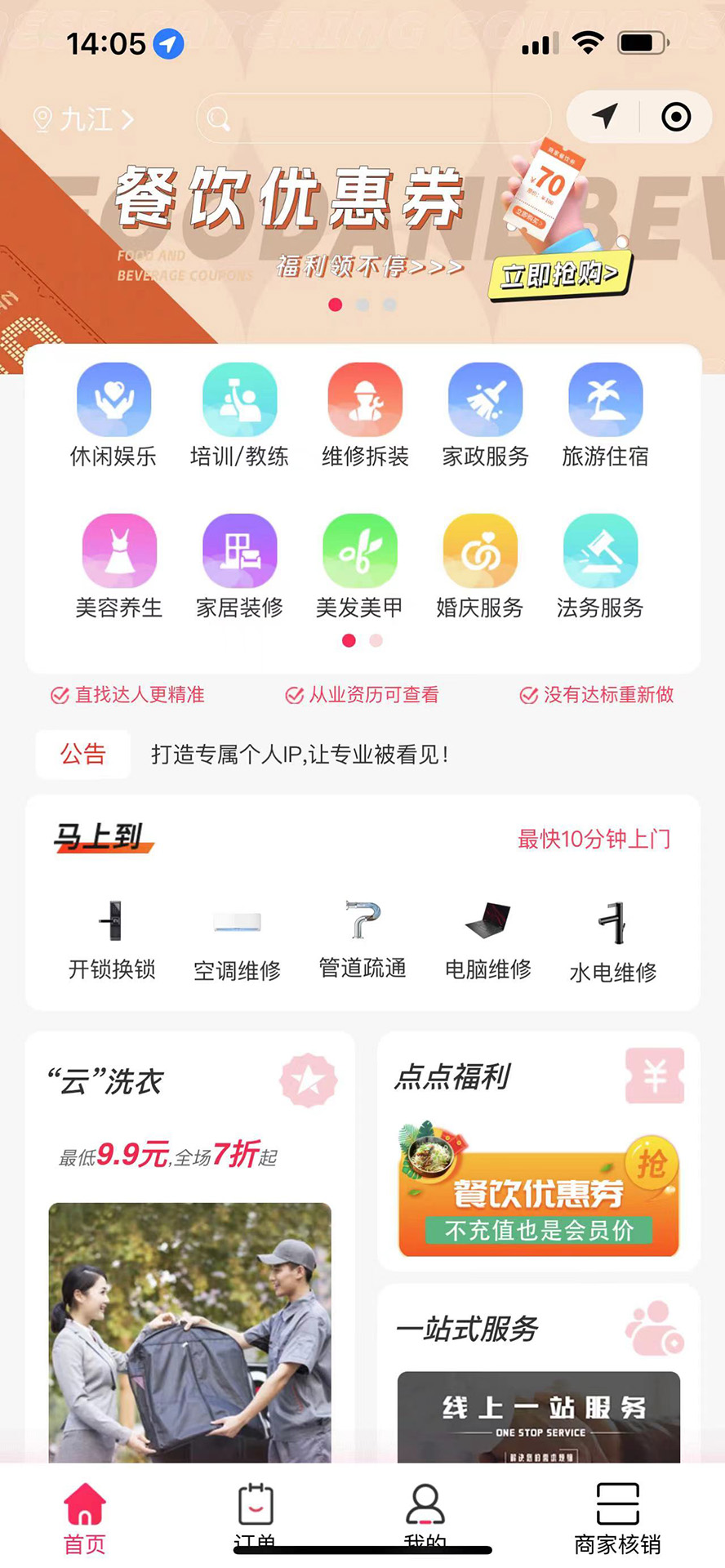Tap 立即抢购 on the coupon banner
The width and height of the screenshot is (725, 1568).
pos(559,274)
